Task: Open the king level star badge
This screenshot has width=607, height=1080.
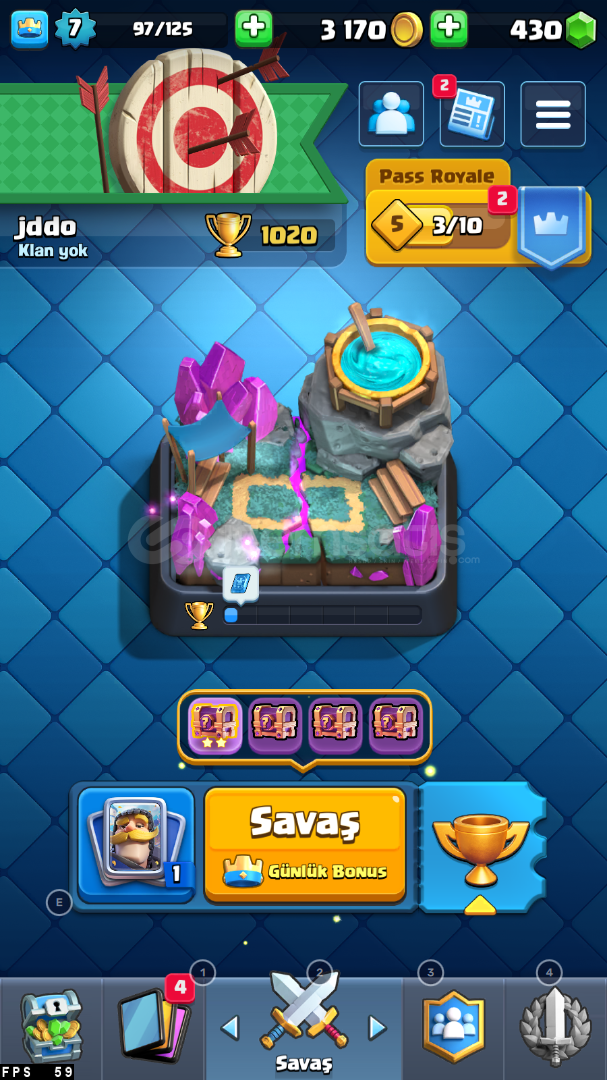Action: [75, 29]
